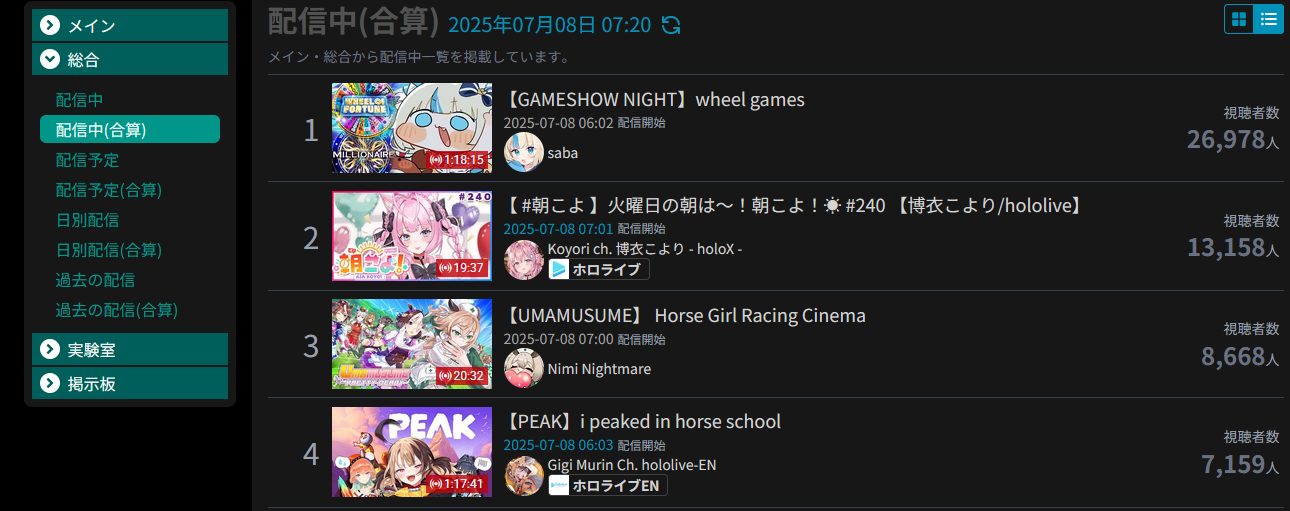Expand the メイン section
Viewport: 1290px width, 511px height.
click(130, 26)
